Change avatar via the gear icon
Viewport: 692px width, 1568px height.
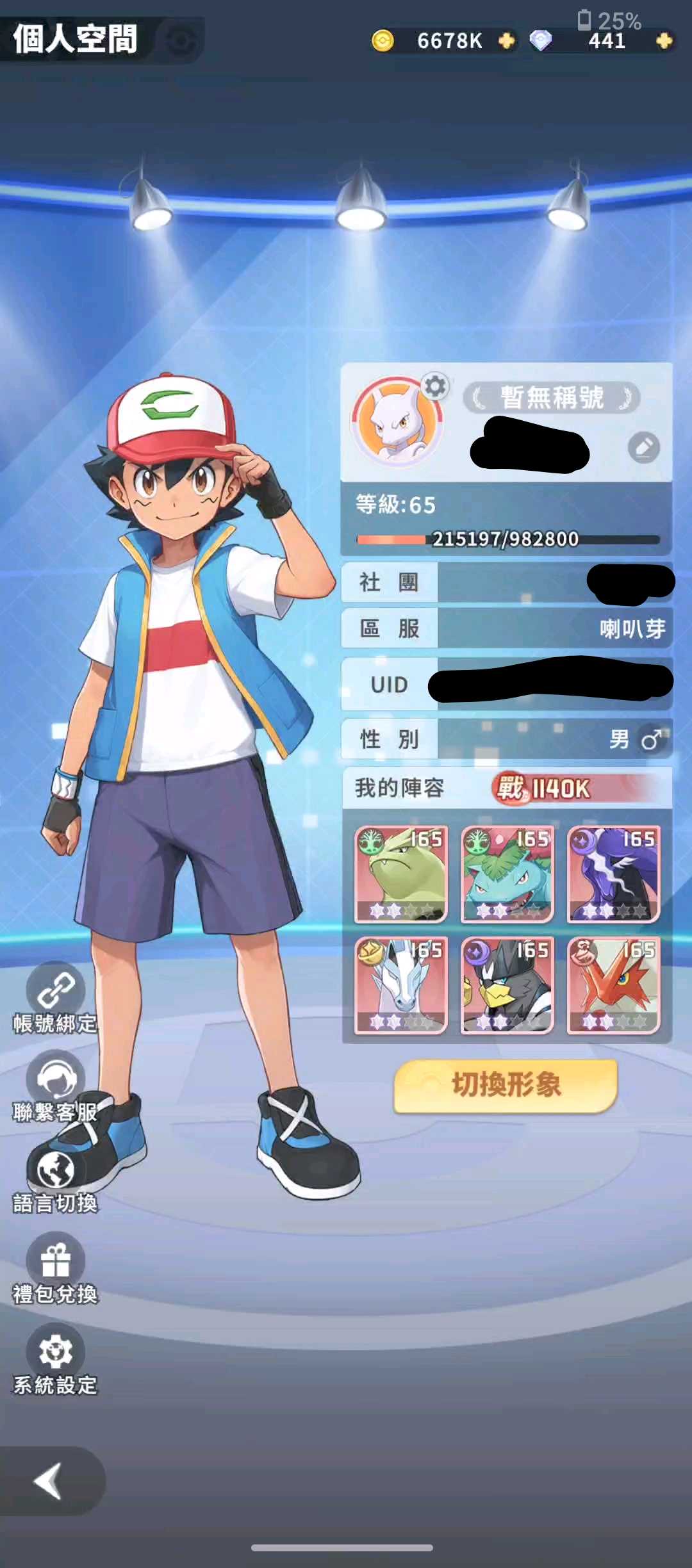[435, 387]
